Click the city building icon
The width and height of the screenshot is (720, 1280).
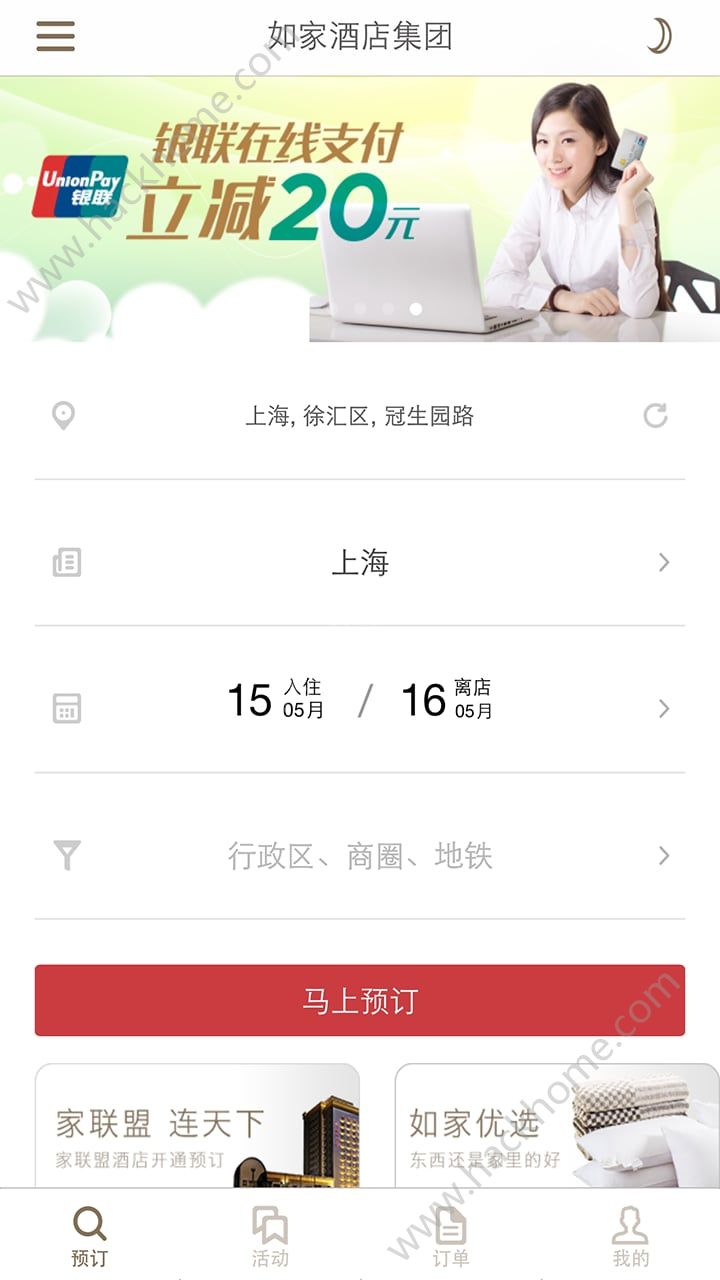click(64, 562)
